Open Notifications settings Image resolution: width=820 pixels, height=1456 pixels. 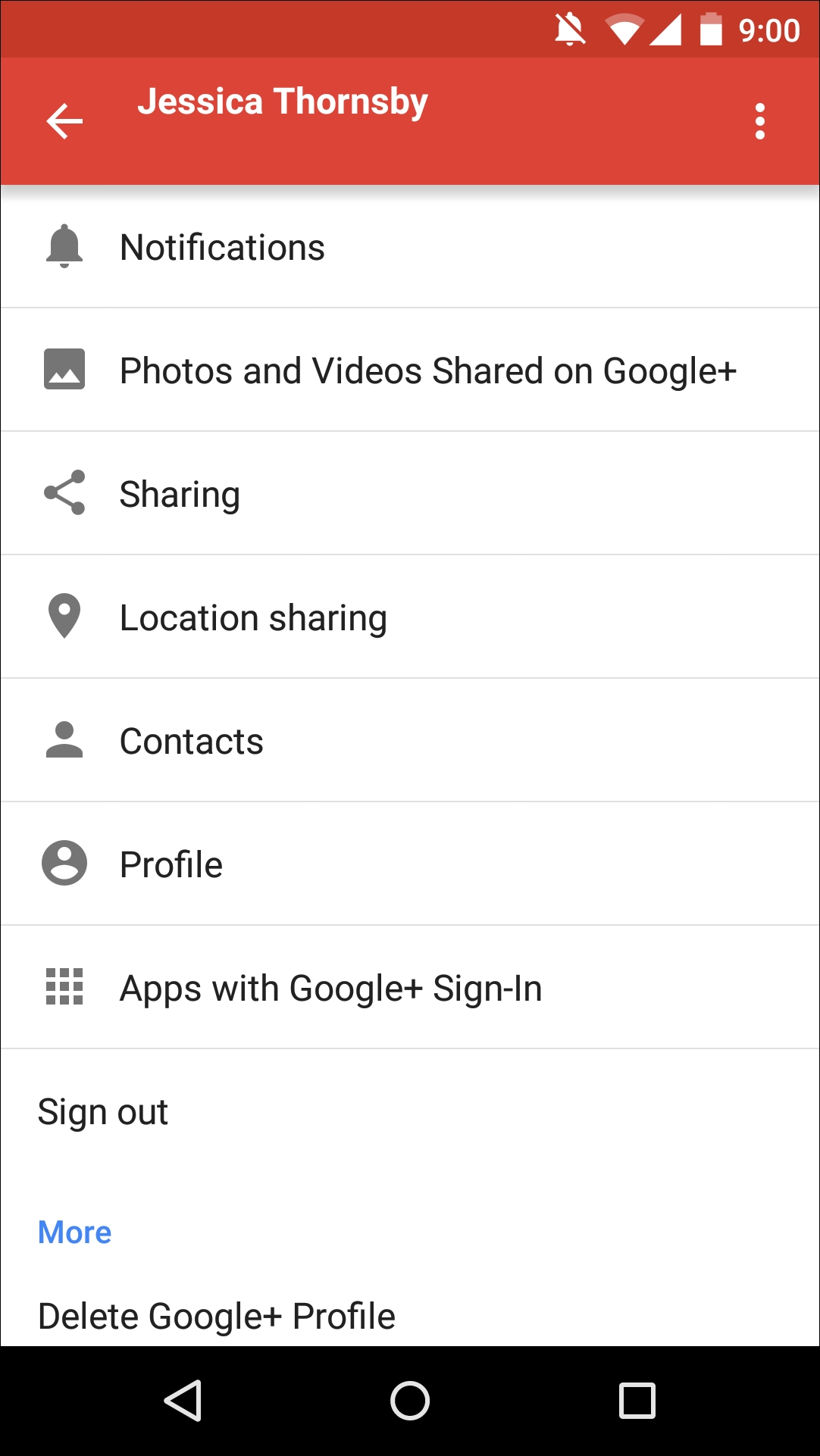click(x=410, y=247)
